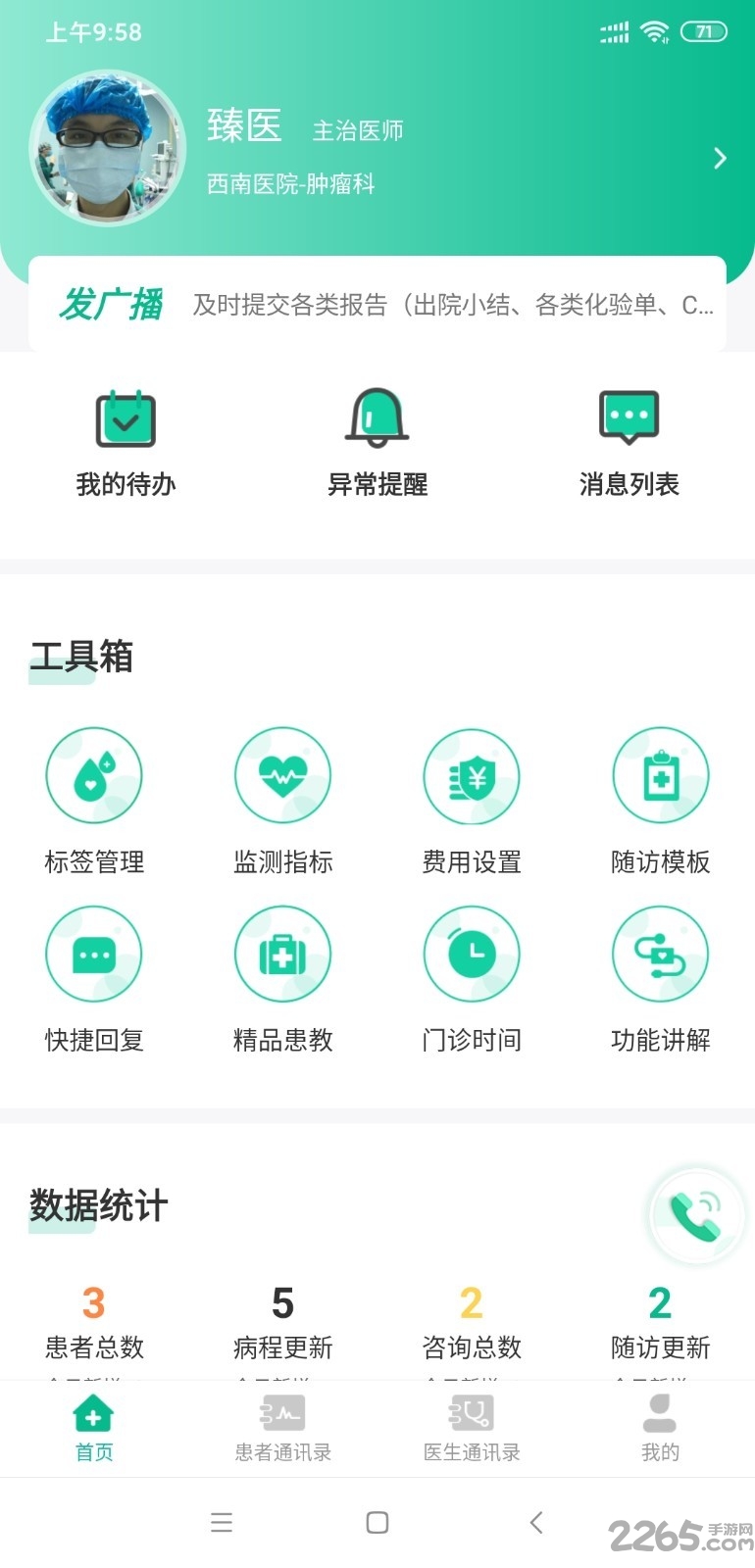Expand profile details via right arrow
This screenshot has height=1568, width=755.
[x=721, y=157]
